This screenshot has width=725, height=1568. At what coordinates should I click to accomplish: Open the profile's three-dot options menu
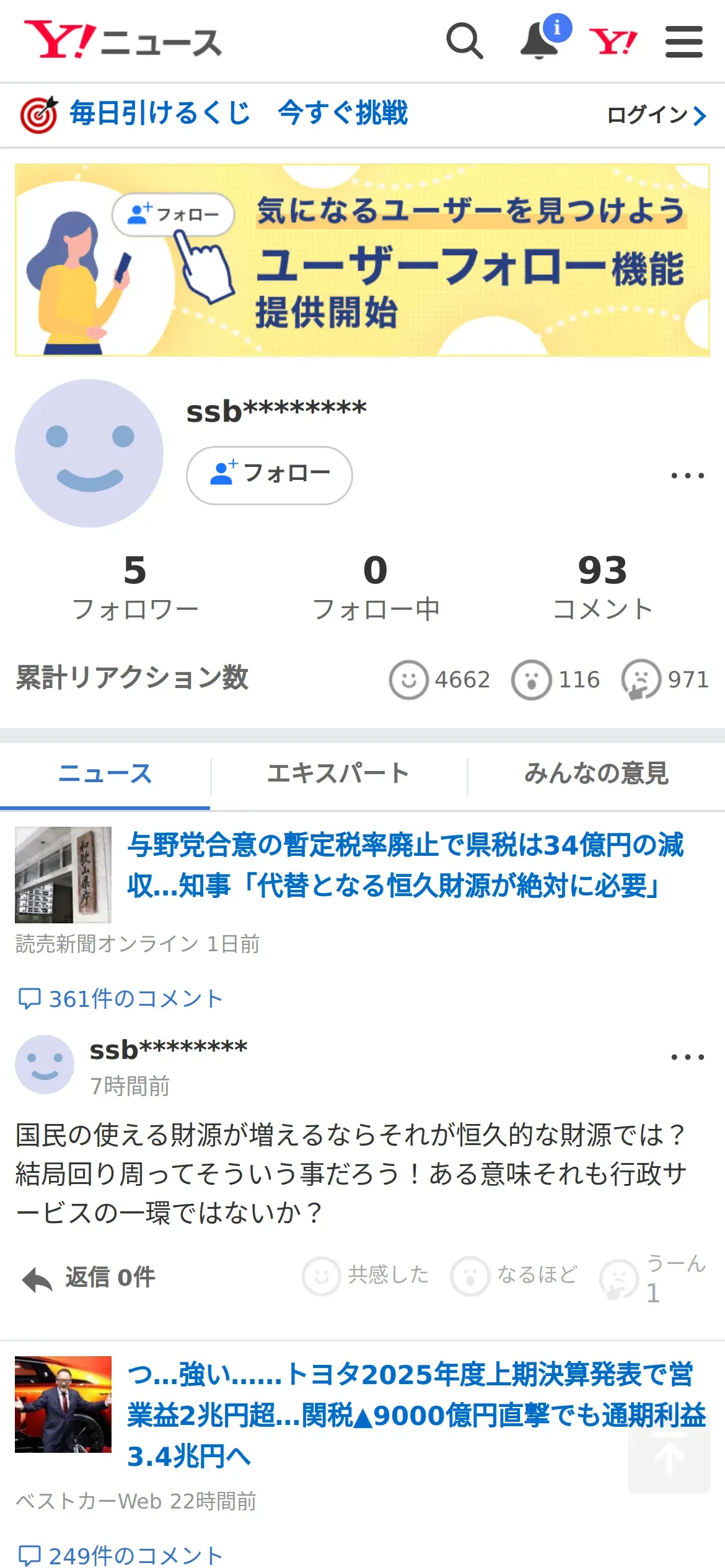click(x=687, y=476)
